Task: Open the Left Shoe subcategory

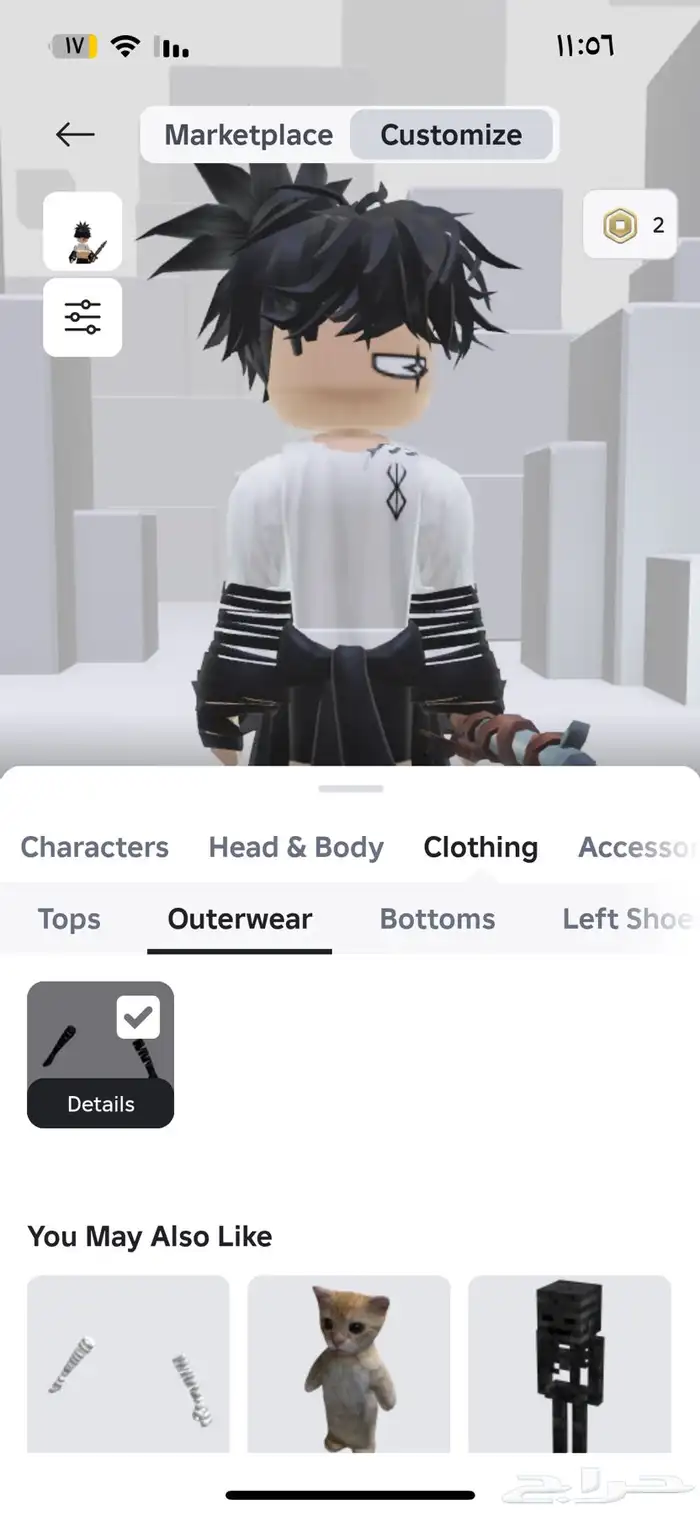Action: coord(626,919)
